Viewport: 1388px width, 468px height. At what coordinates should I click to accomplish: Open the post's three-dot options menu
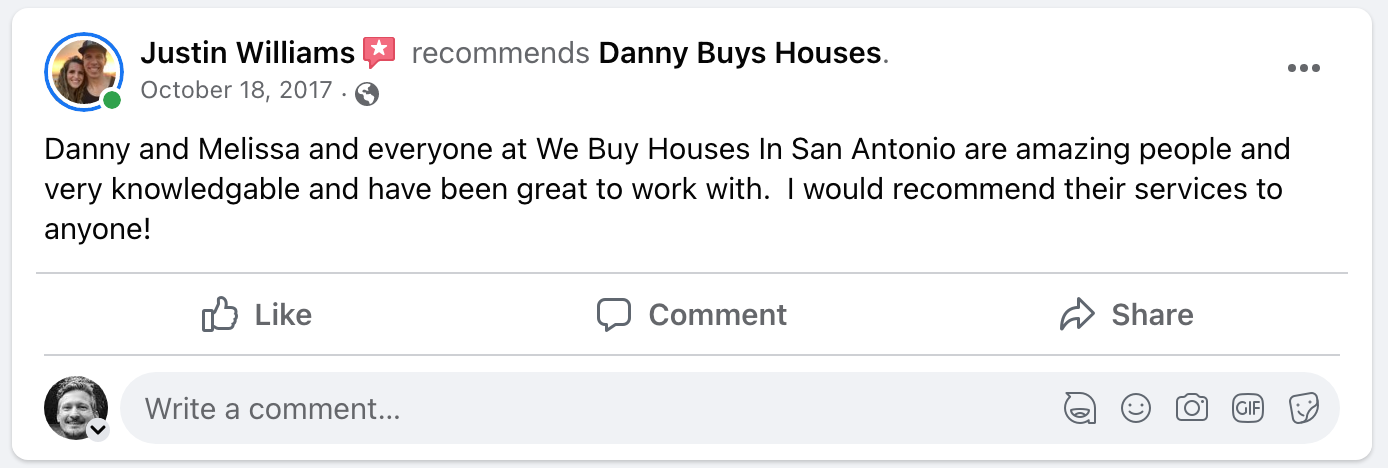1304,69
